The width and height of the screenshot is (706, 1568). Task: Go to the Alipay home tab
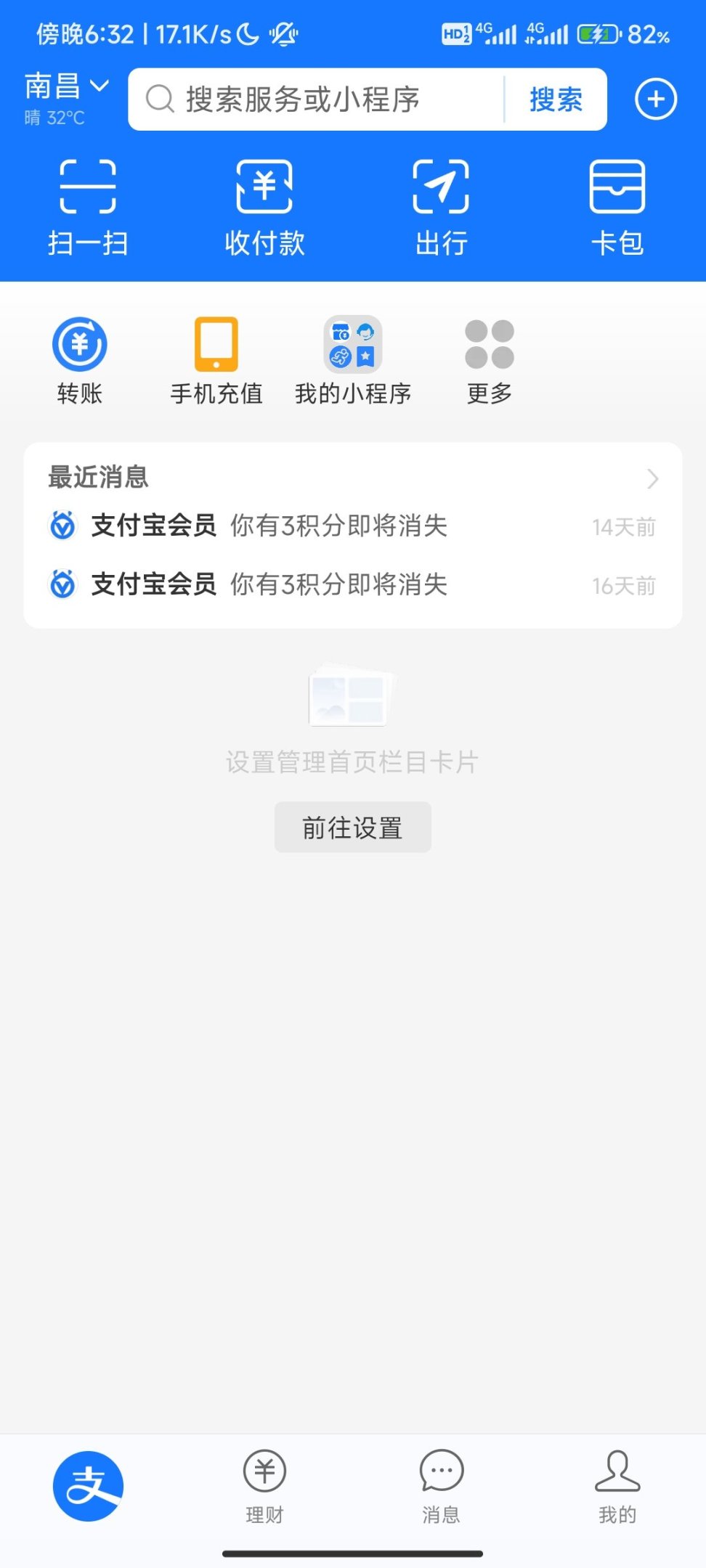coord(88,1485)
